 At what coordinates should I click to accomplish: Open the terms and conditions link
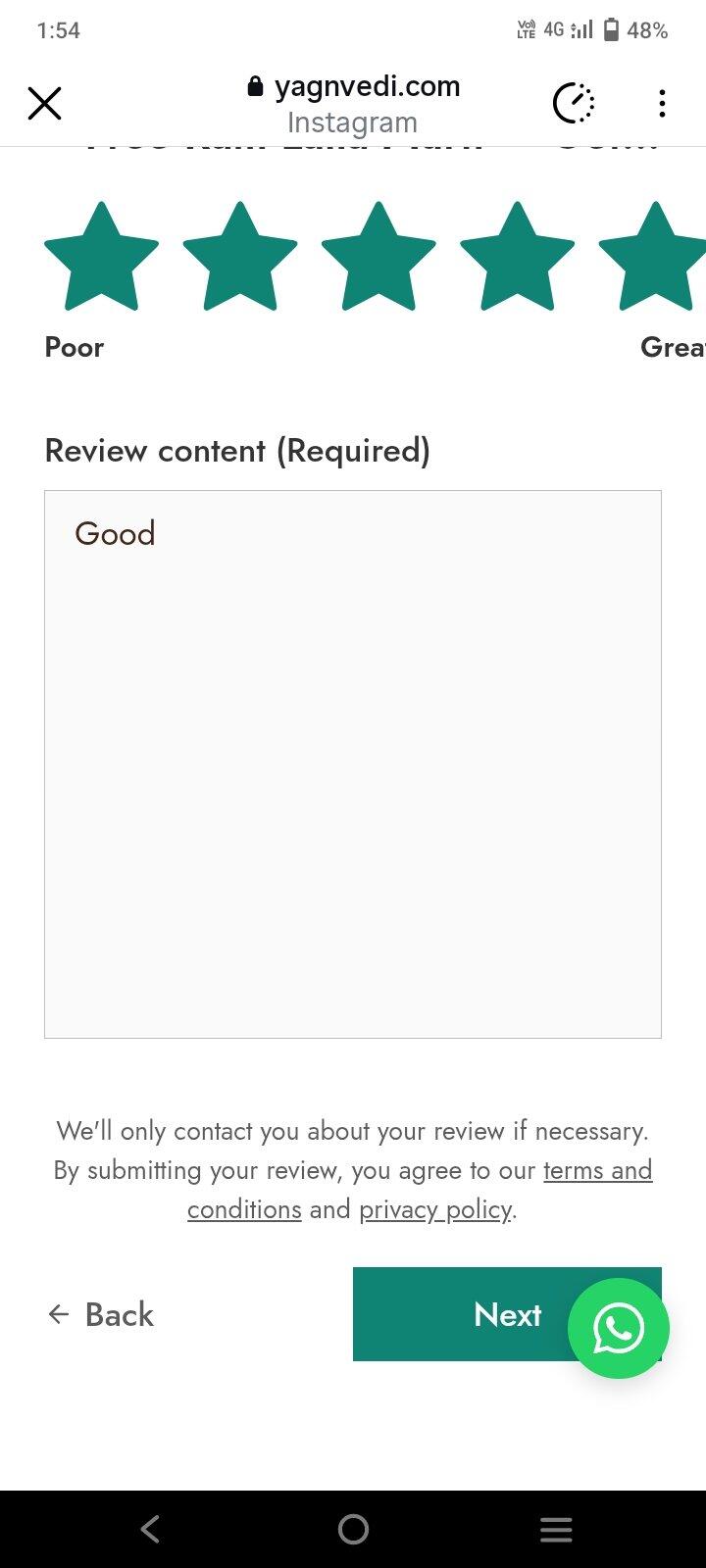tap(420, 1190)
